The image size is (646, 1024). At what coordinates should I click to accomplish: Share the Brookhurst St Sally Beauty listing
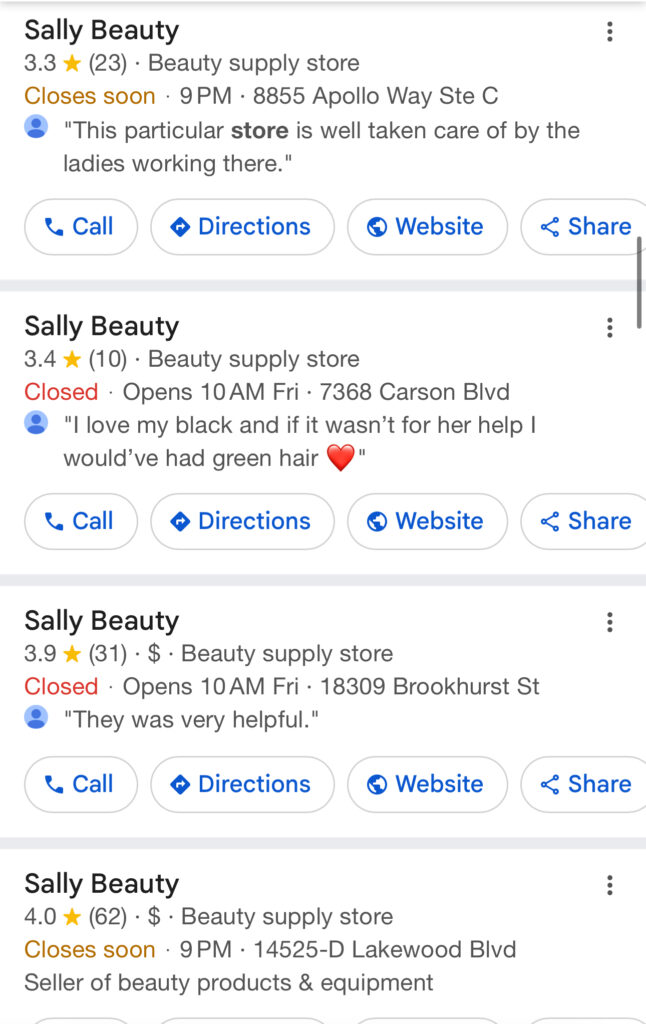tap(585, 784)
